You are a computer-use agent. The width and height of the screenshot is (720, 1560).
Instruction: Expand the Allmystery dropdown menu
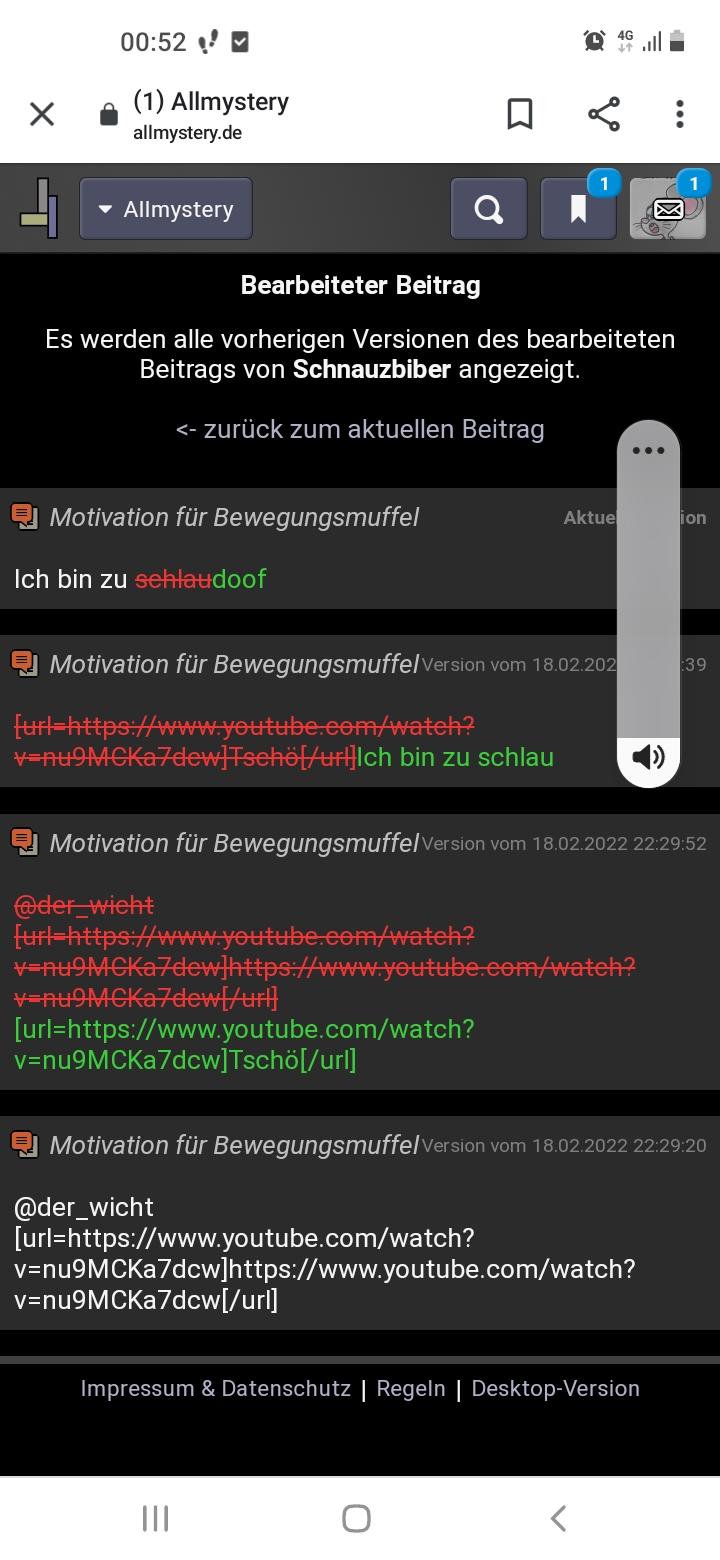click(x=166, y=209)
